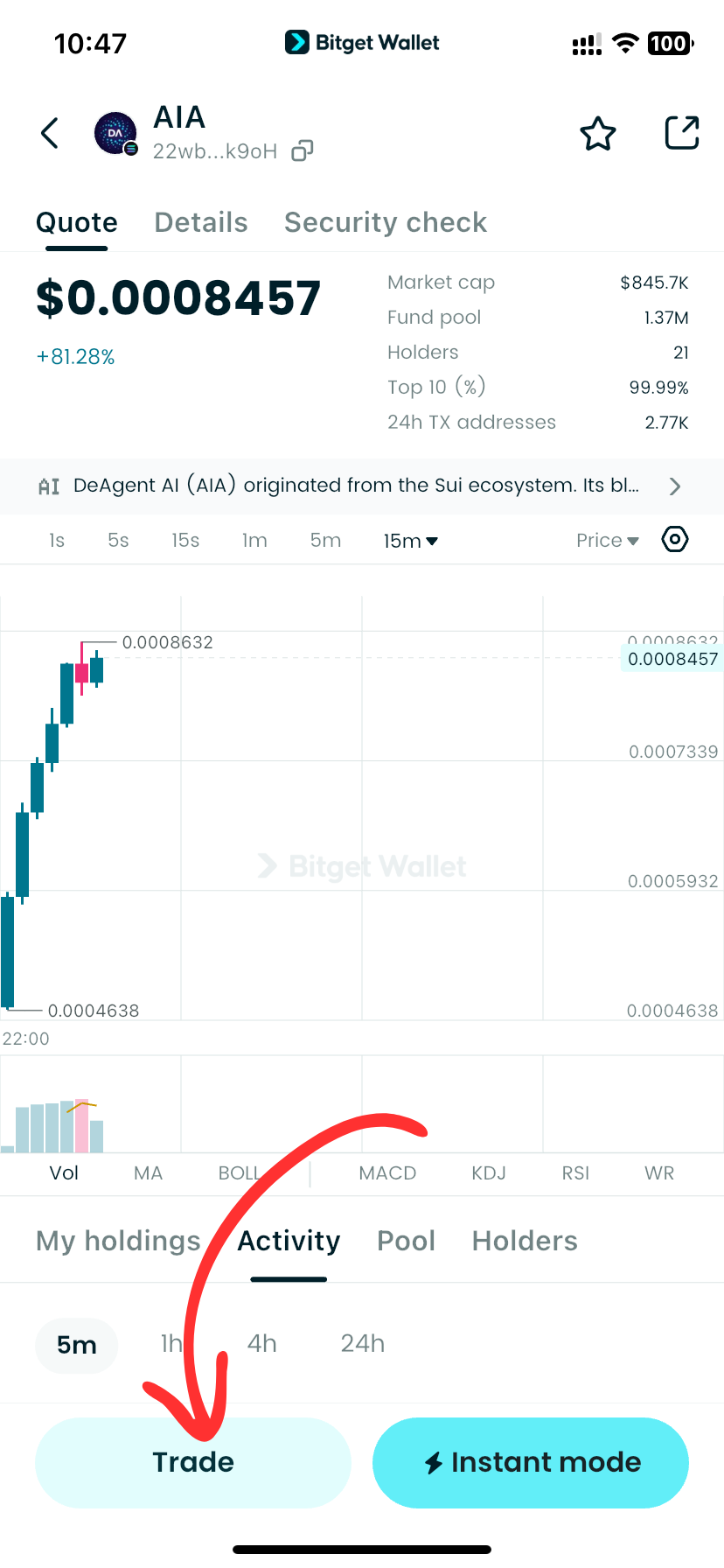Open the Security check tab
The width and height of the screenshot is (724, 1568).
(386, 222)
